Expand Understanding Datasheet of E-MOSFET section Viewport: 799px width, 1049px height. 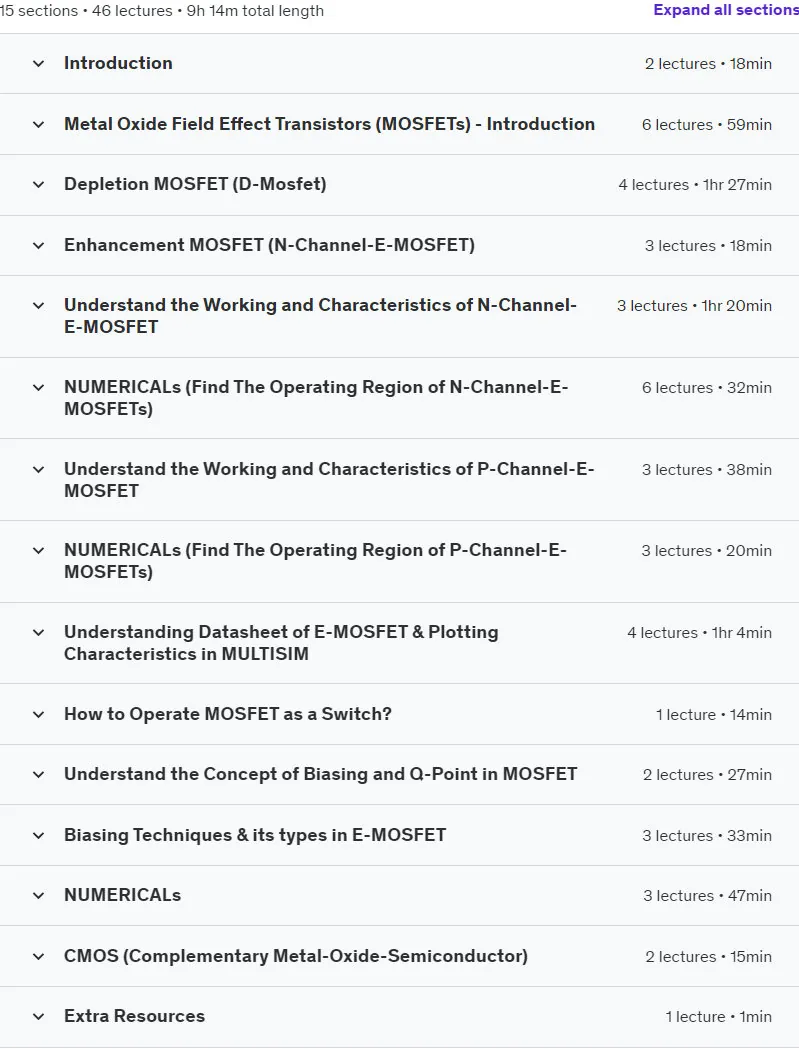400,643
